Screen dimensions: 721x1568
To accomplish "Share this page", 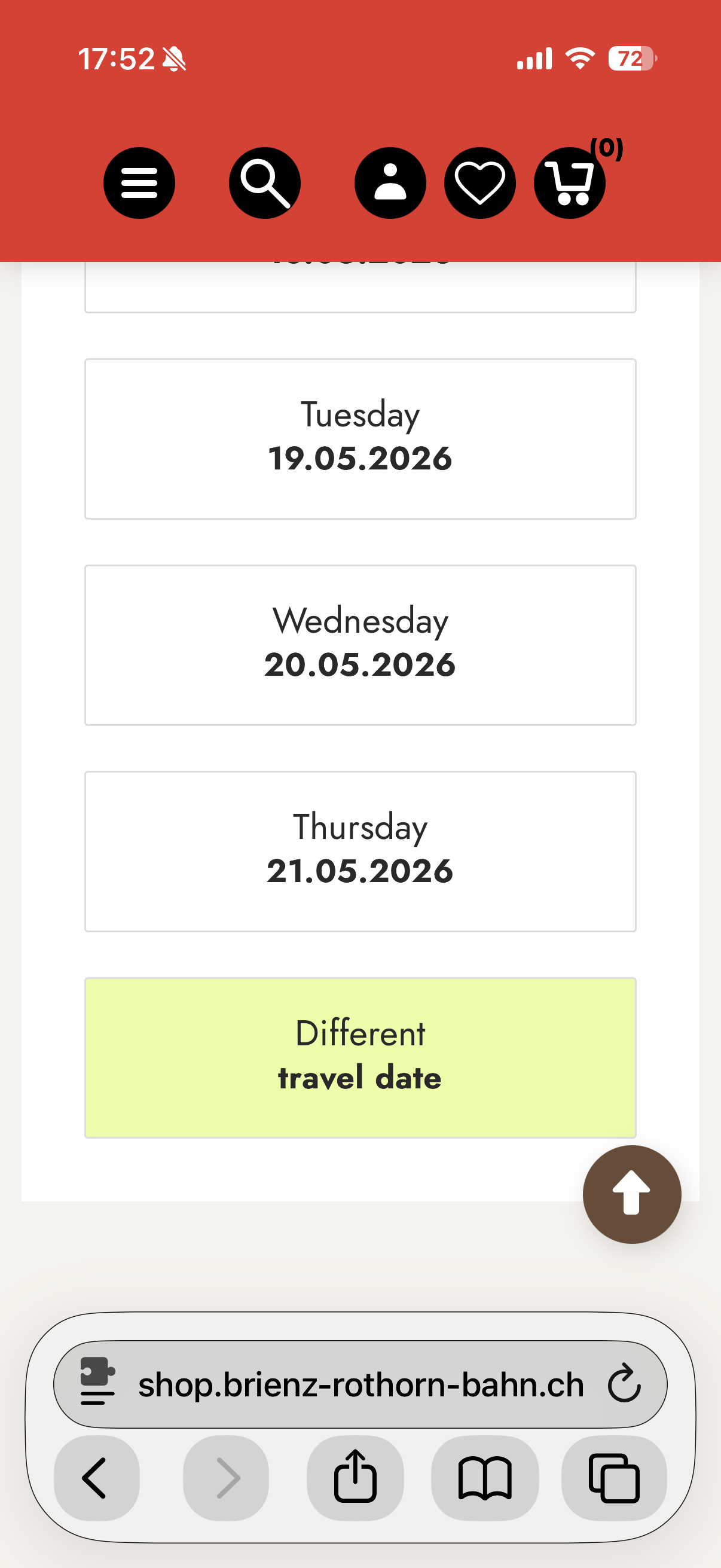I will coord(355,1477).
